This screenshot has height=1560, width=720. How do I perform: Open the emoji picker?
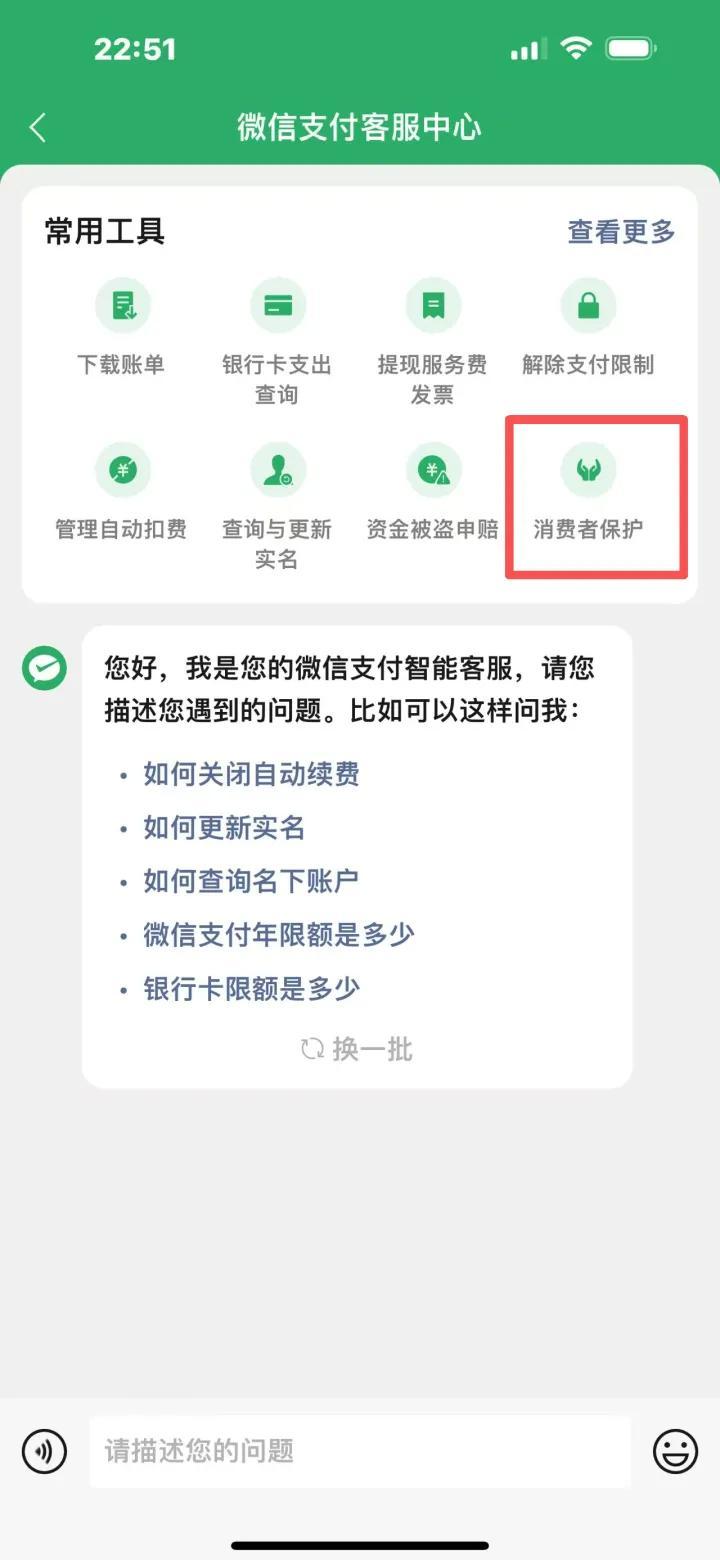pyautogui.click(x=675, y=1451)
